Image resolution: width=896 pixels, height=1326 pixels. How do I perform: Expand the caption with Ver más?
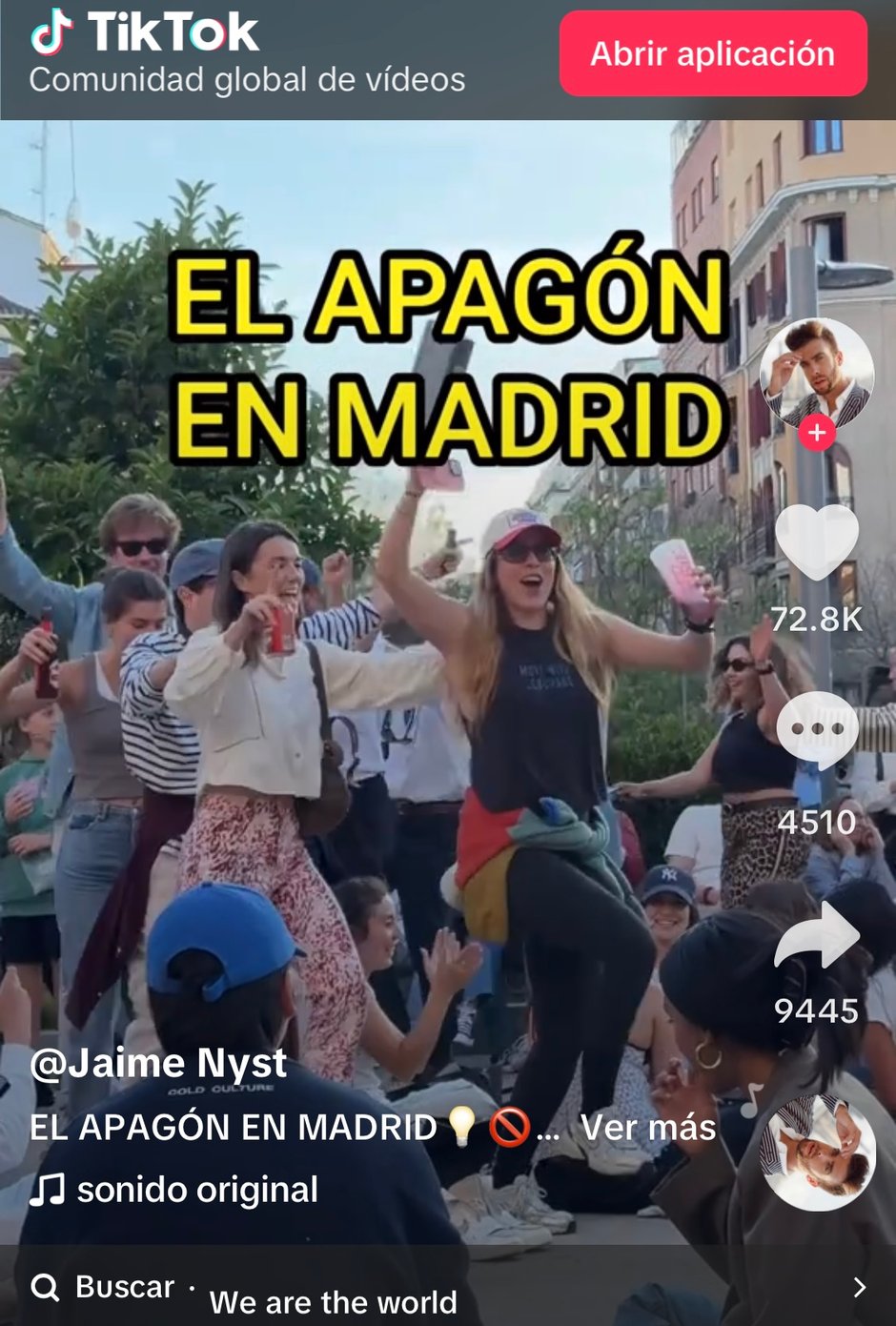coord(648,1128)
